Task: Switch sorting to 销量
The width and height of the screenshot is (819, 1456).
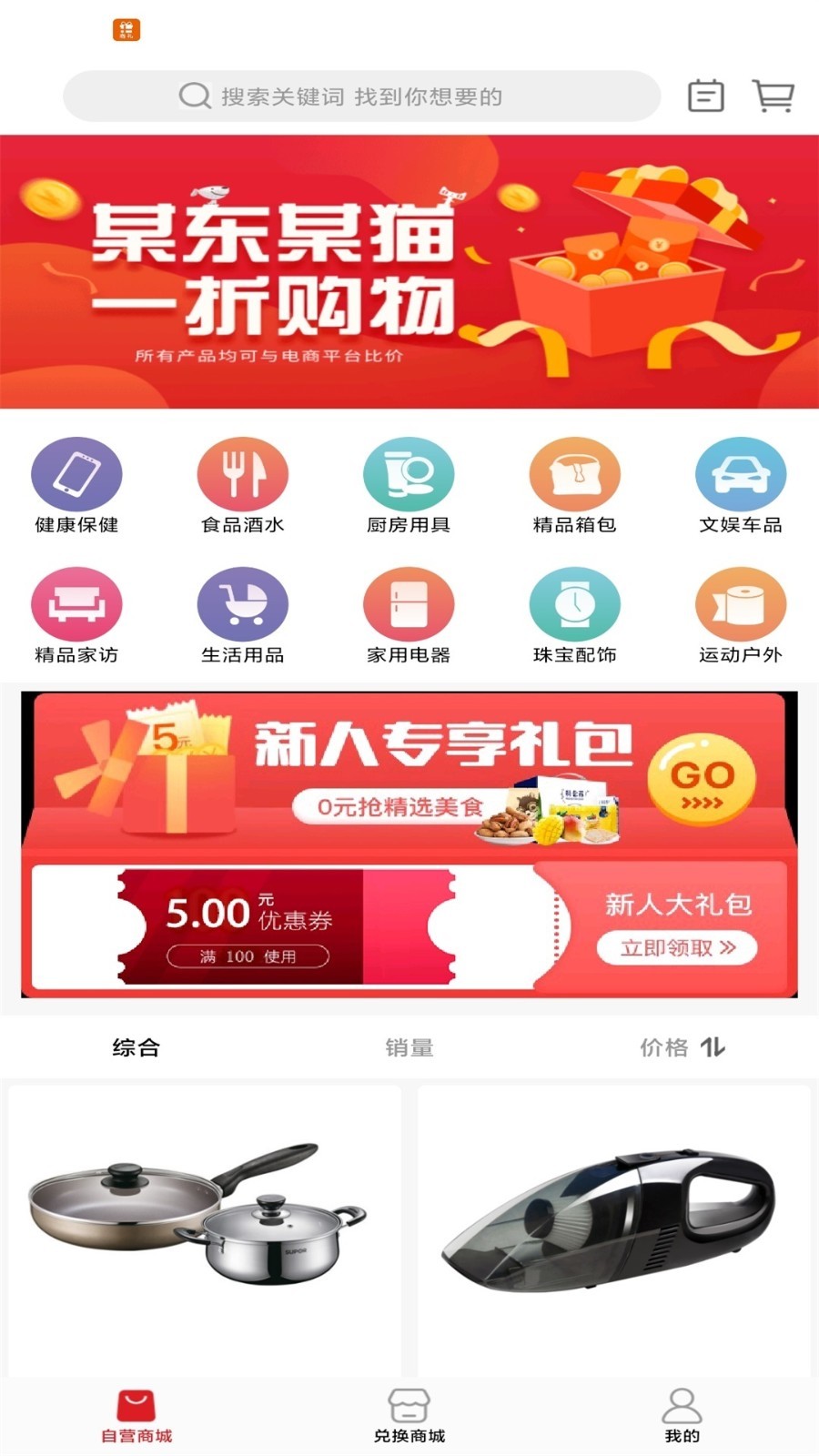Action: click(x=409, y=1047)
